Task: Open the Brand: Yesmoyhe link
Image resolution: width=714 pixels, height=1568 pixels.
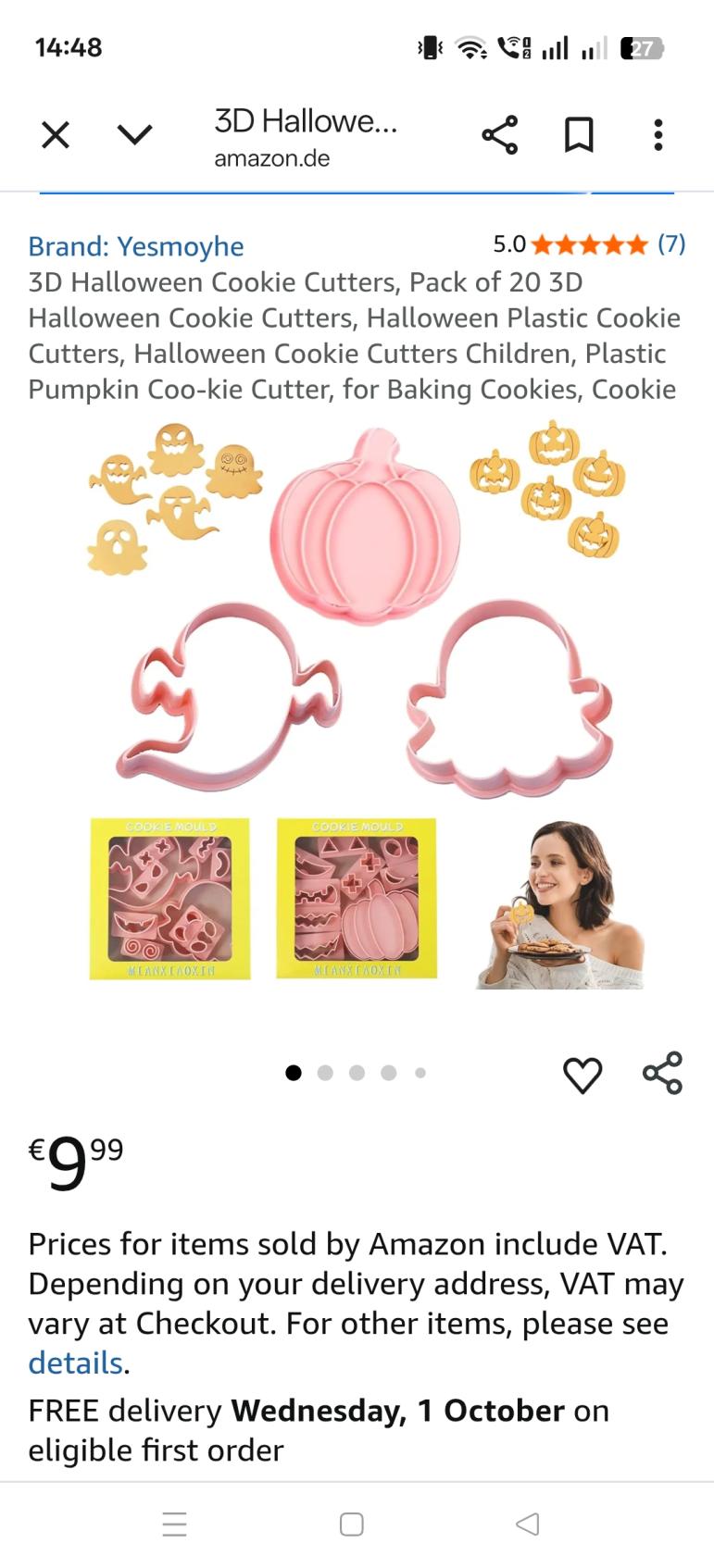Action: click(136, 246)
